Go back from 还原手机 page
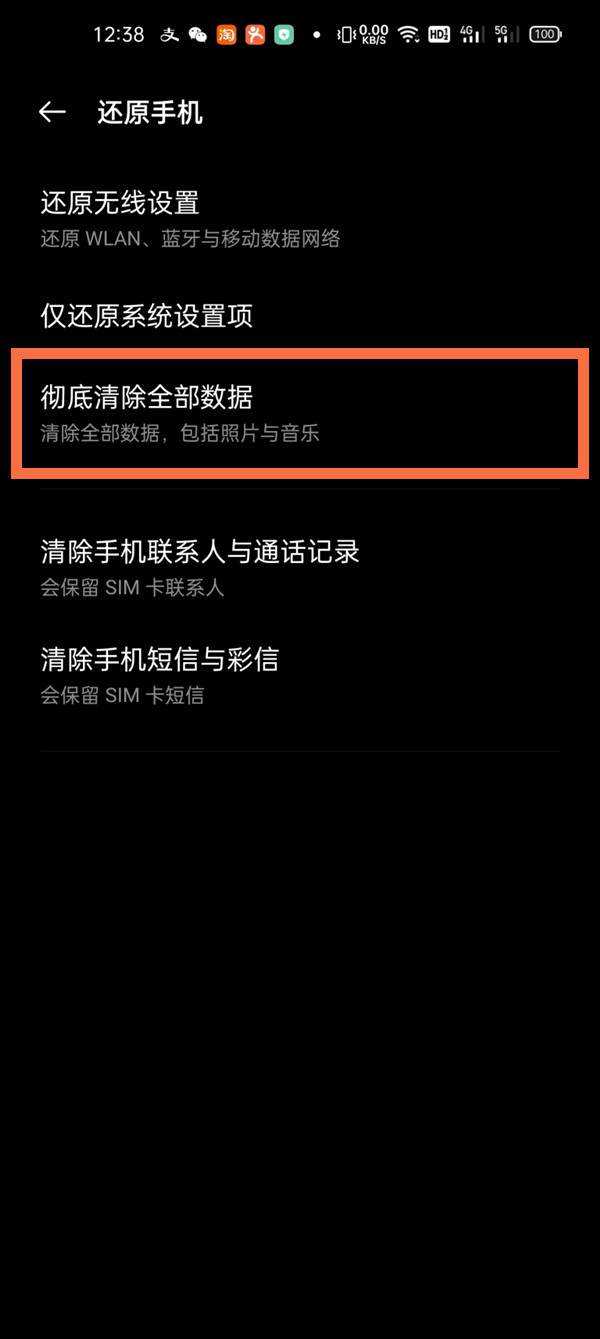Screen dimensions: 600x1339 click(52, 113)
